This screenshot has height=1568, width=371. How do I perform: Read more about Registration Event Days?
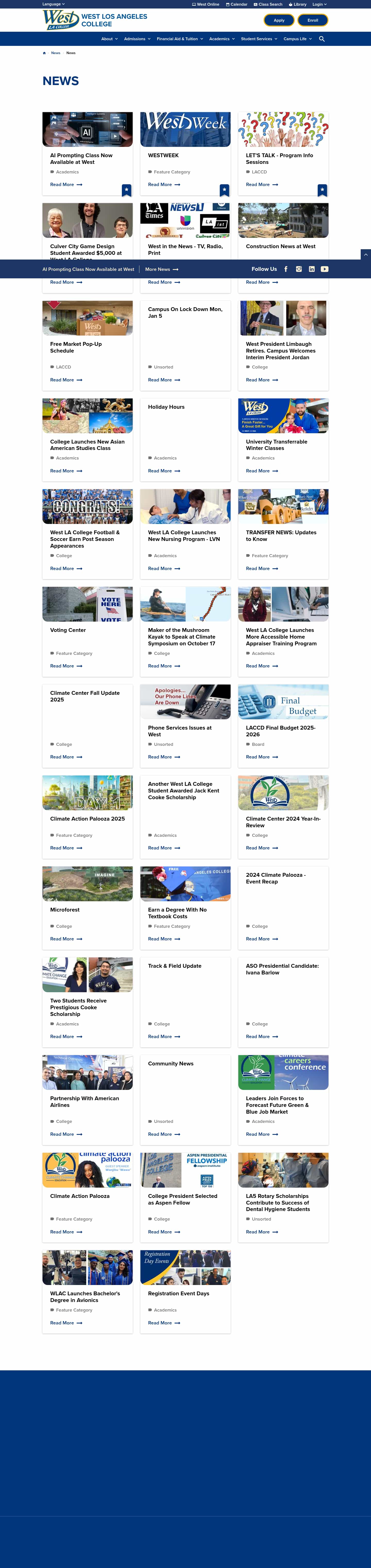[164, 1323]
